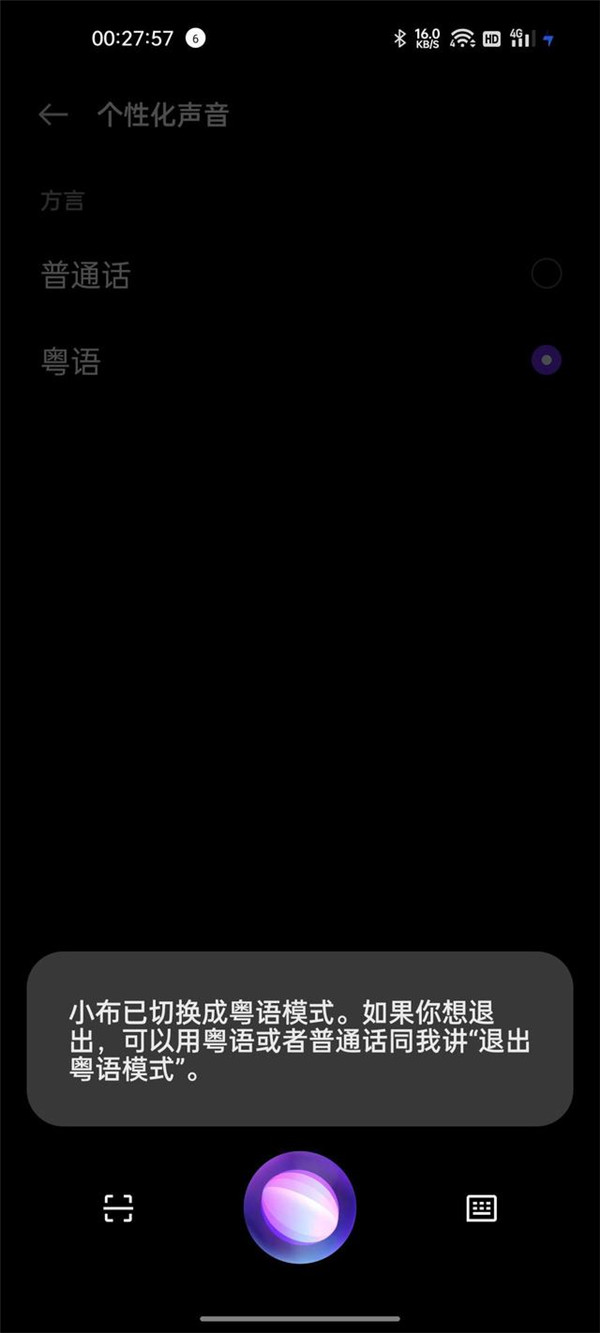Tap the Breeno voice assistant orb
Screen dimensions: 600x1333
coord(300,1207)
